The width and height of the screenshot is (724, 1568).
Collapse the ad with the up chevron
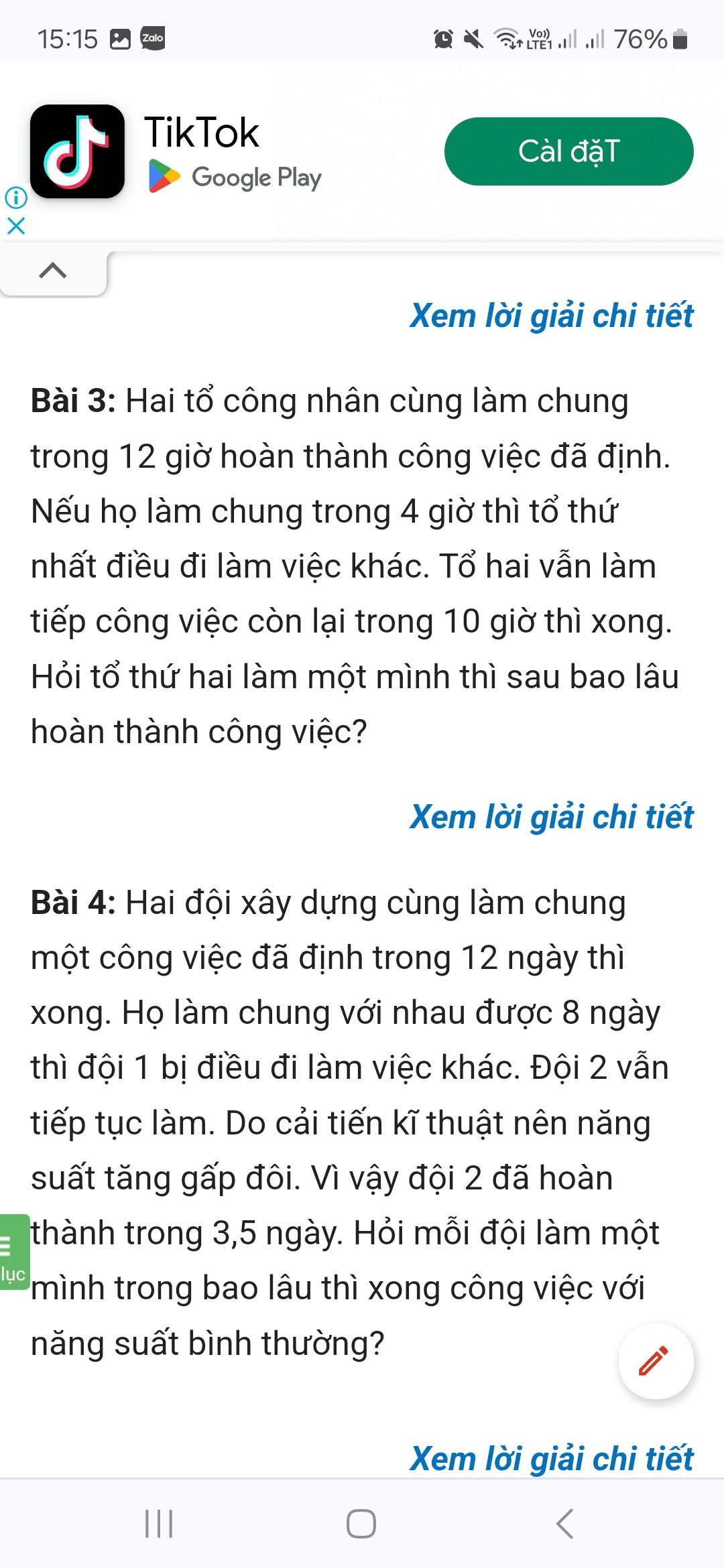pos(53,271)
